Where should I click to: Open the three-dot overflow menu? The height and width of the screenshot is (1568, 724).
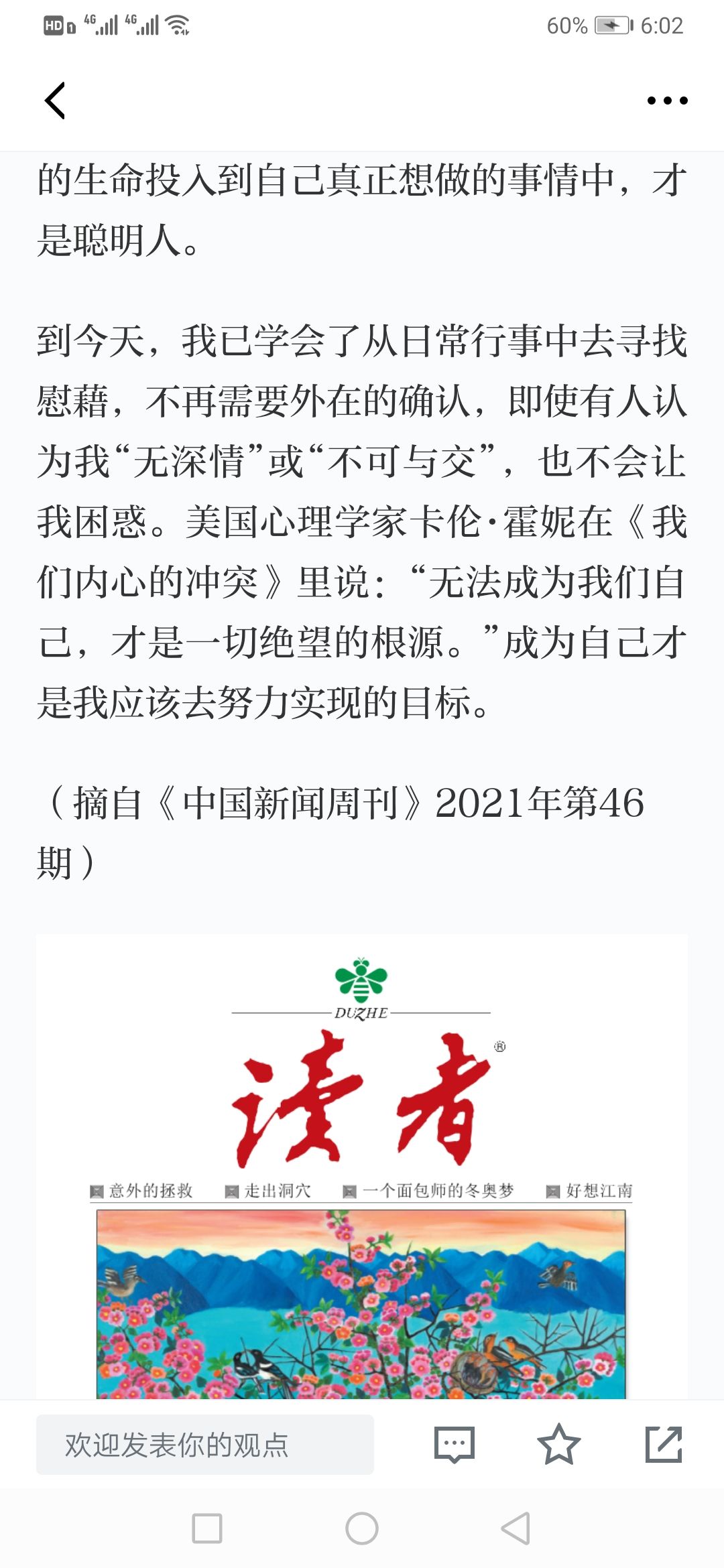coord(667,101)
